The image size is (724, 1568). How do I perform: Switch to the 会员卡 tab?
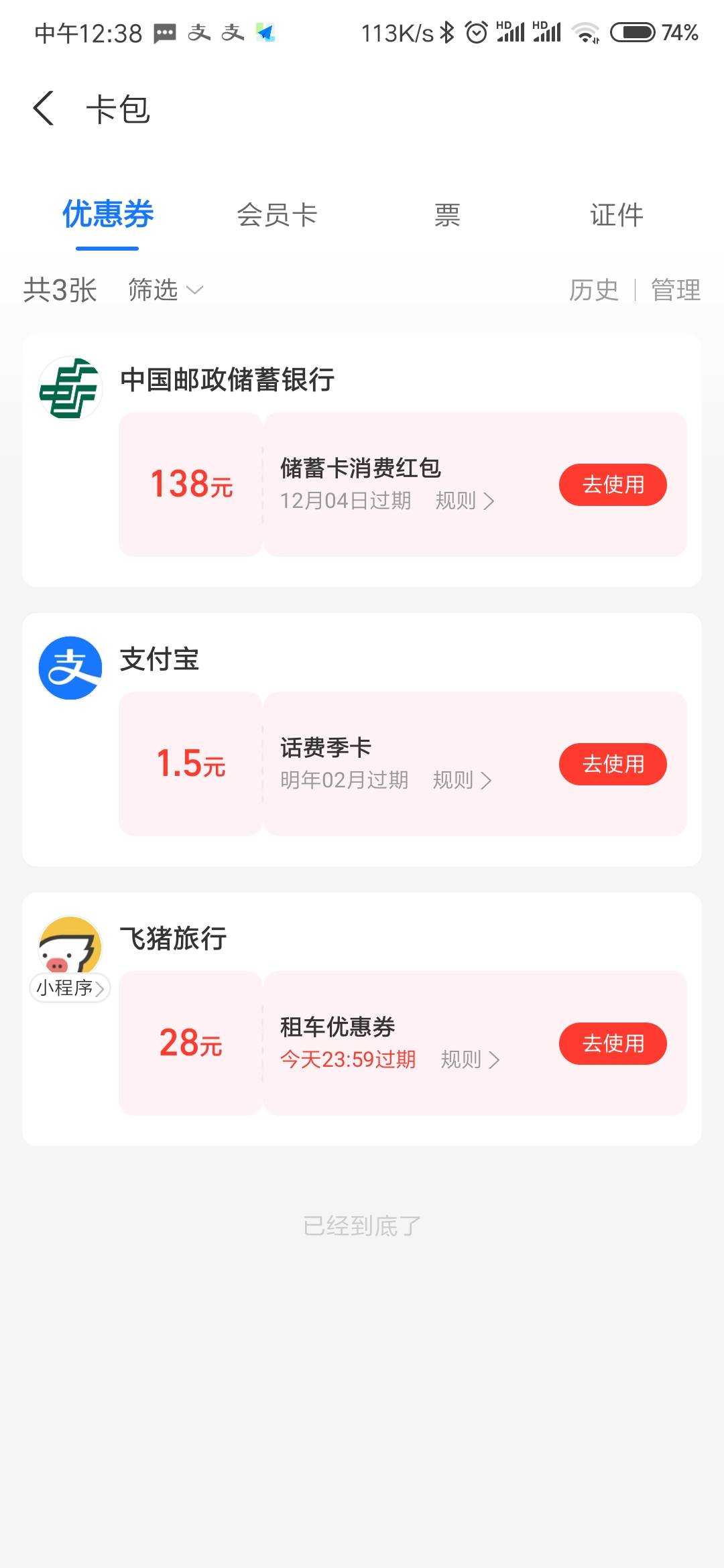(x=277, y=215)
